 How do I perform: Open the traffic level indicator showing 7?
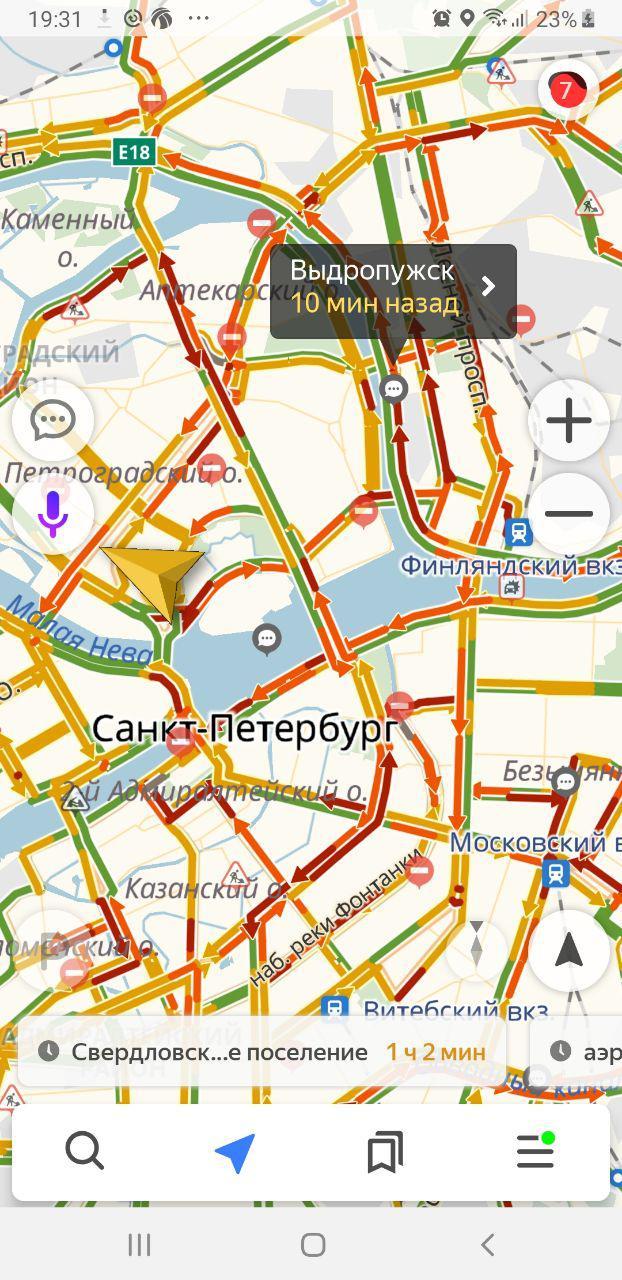(x=567, y=91)
